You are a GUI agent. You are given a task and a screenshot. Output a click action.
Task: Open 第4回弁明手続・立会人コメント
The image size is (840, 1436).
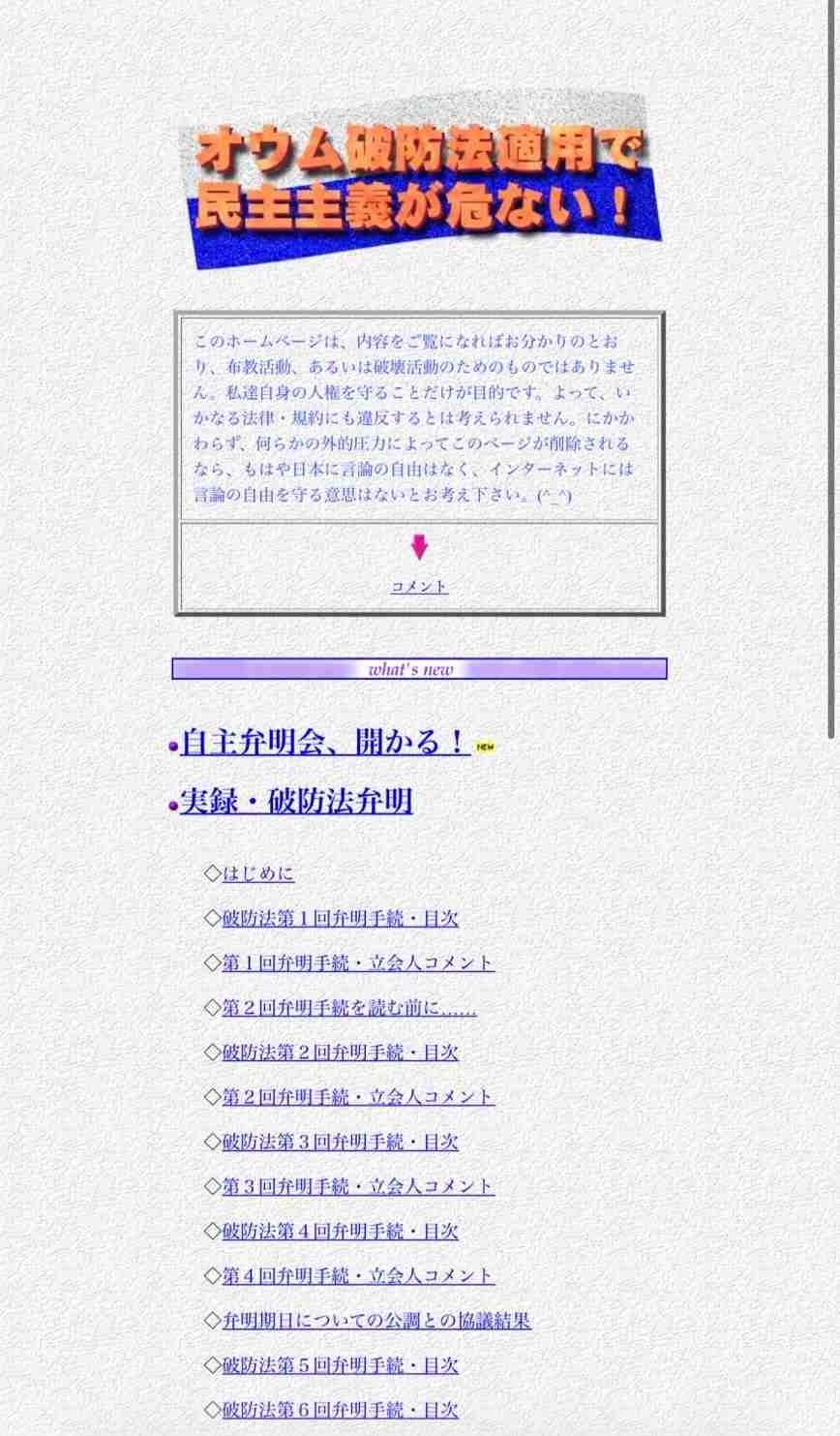358,1275
